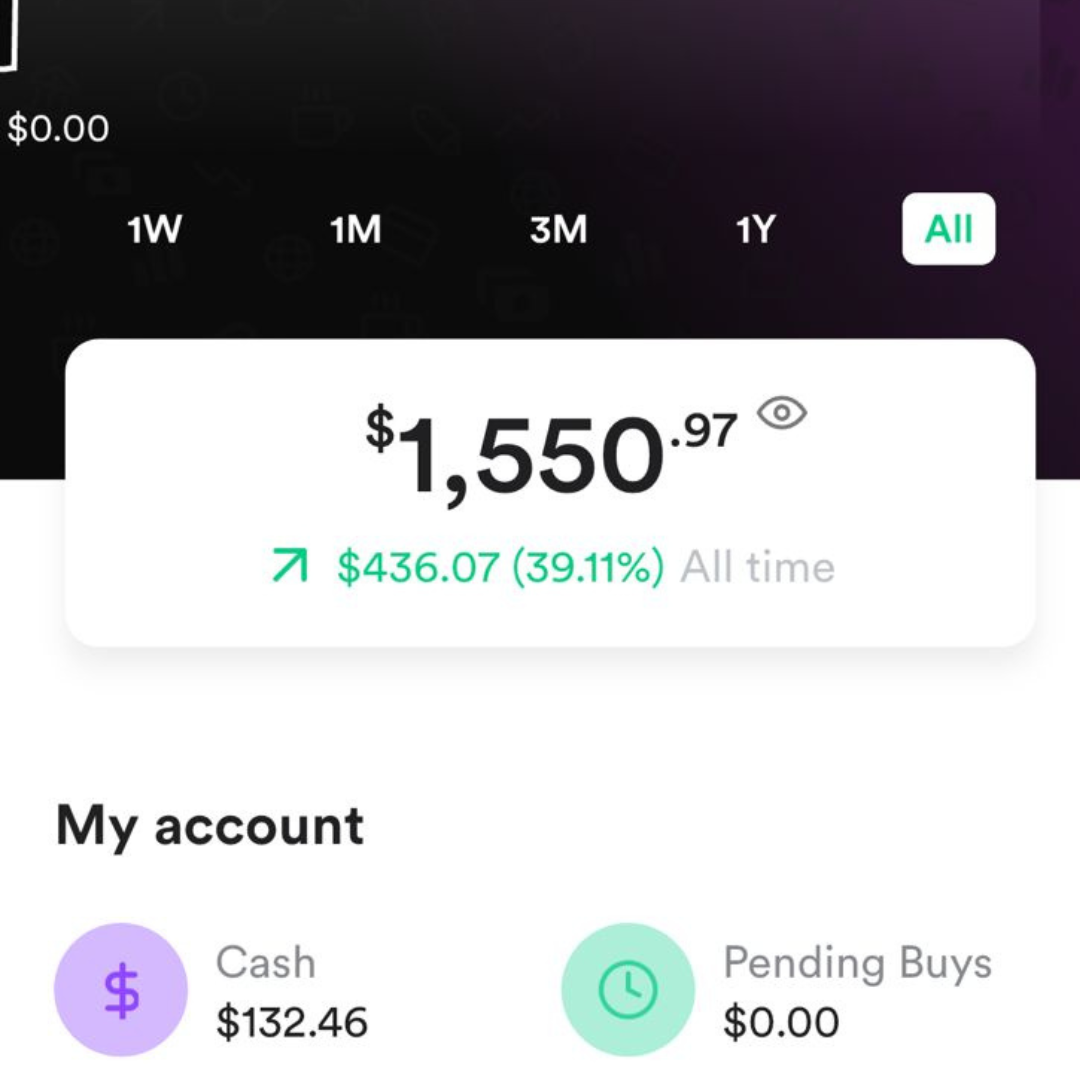Show the 3M performance range
This screenshot has width=1080, height=1080.
coord(558,230)
